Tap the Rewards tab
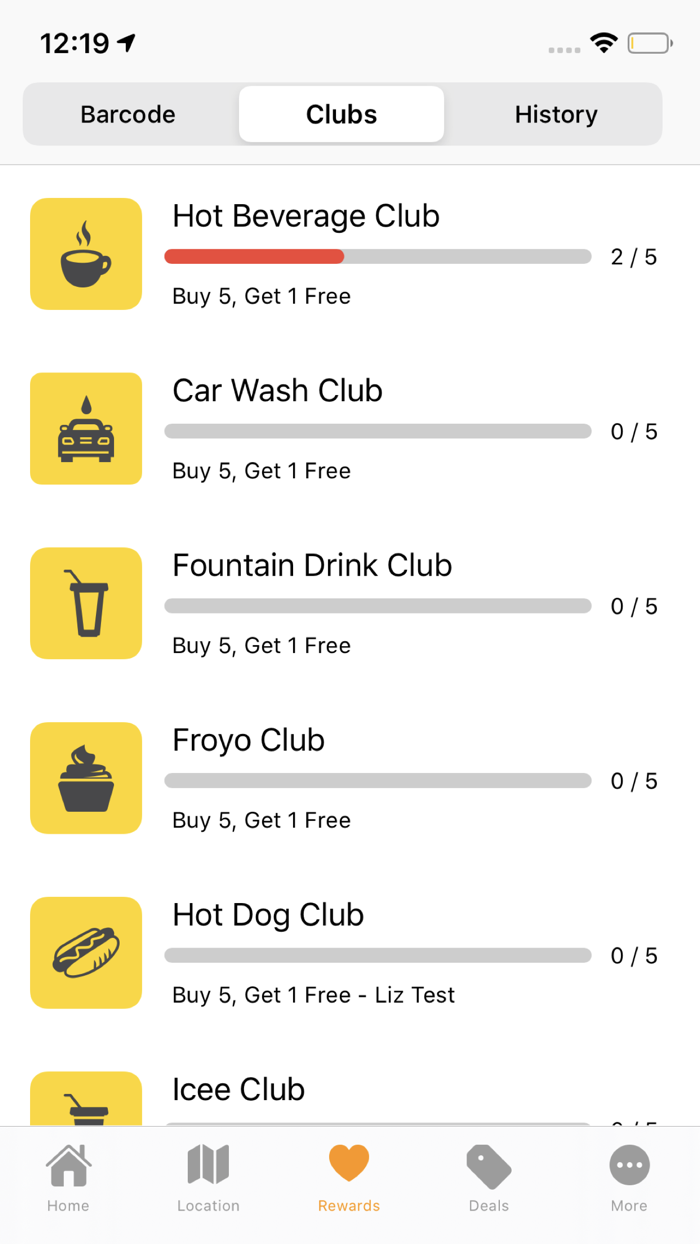Viewport: 700px width, 1244px height. (349, 1179)
